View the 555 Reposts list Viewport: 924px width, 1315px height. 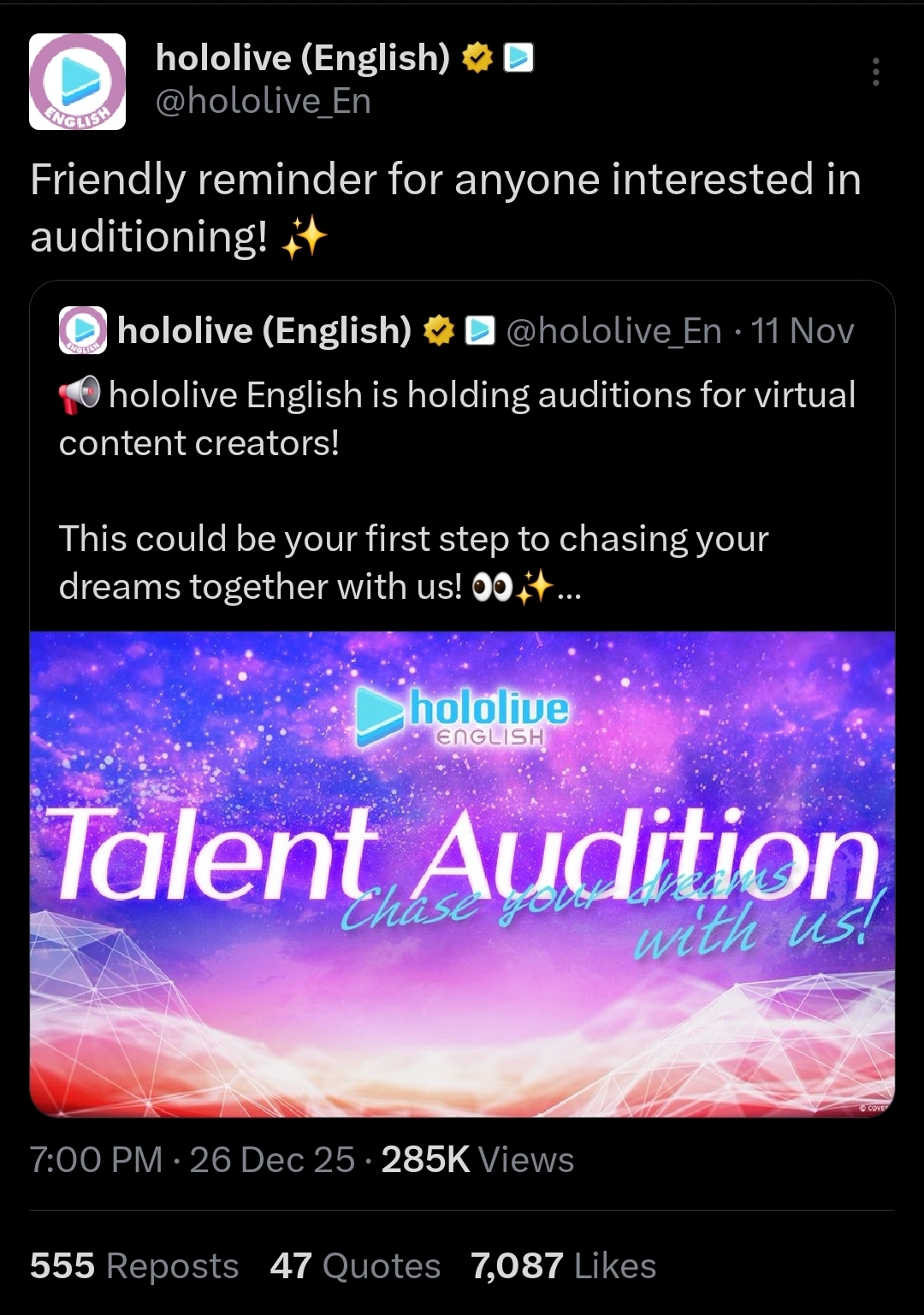pos(134,1266)
